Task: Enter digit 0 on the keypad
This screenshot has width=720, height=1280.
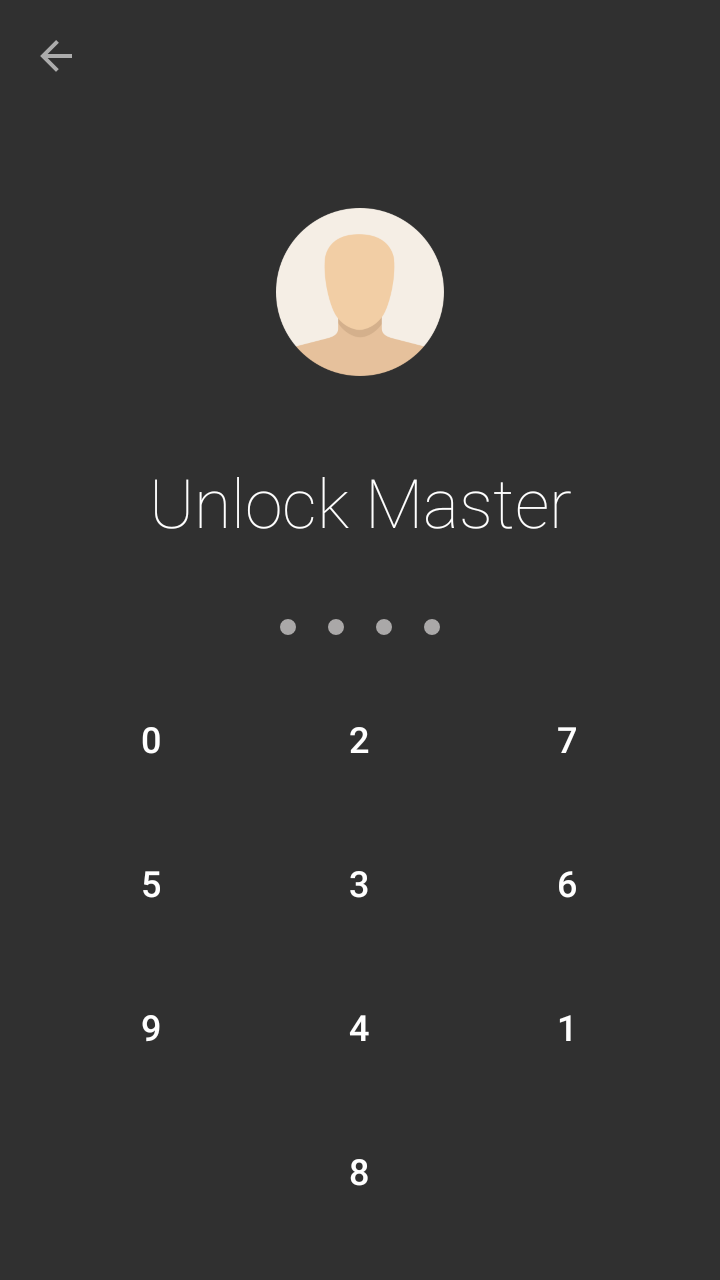Action: pos(151,741)
